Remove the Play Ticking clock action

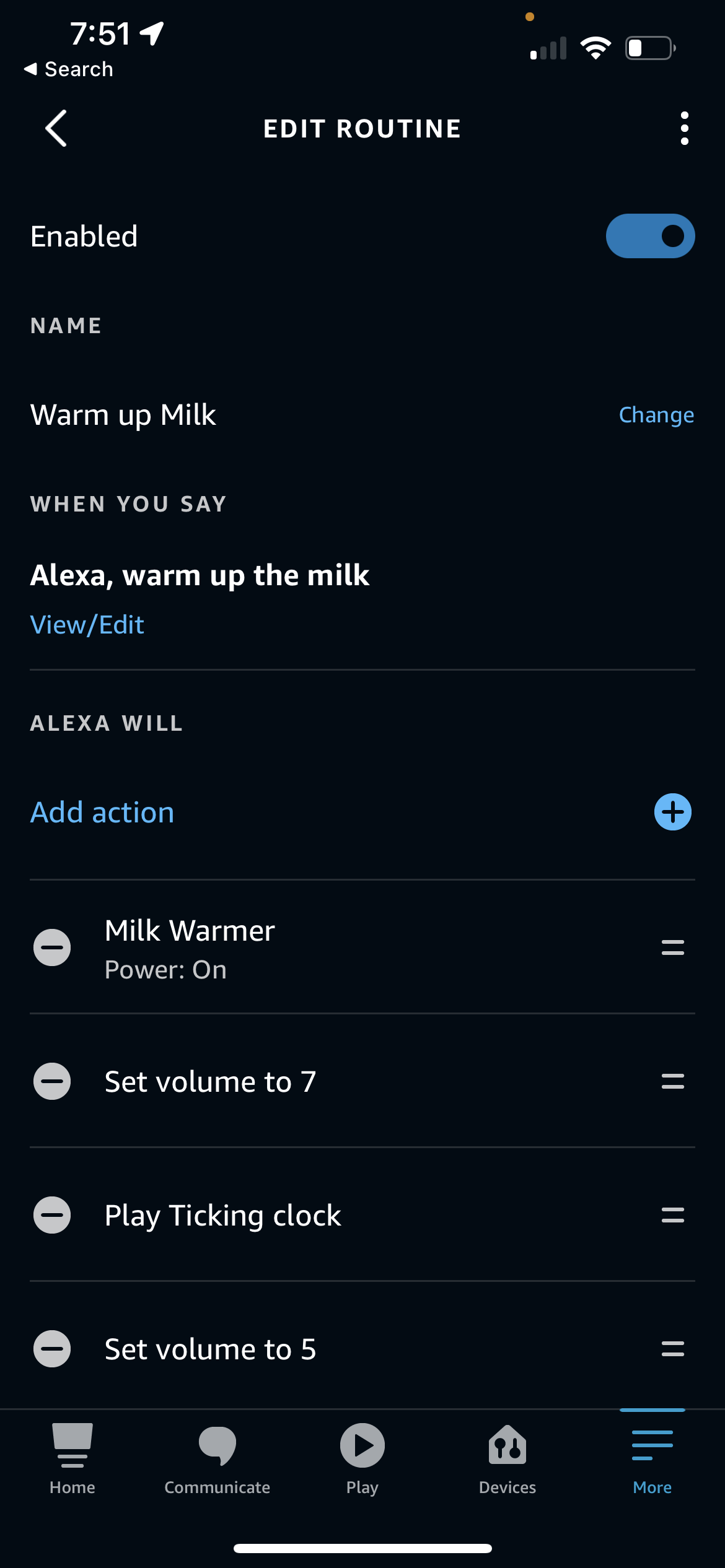(x=52, y=1215)
